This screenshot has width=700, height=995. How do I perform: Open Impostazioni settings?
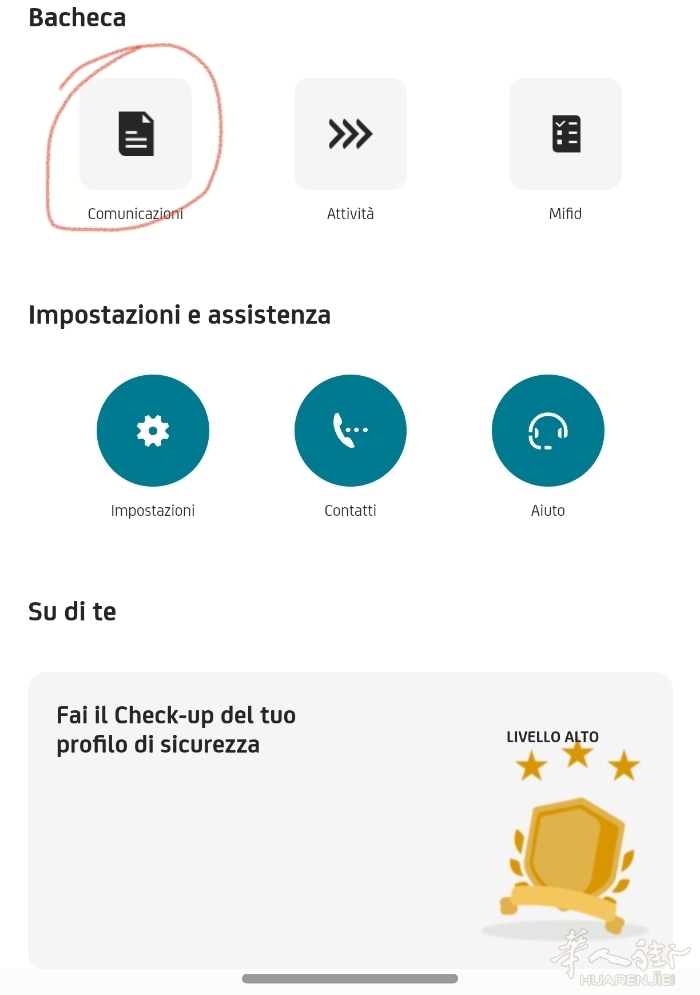[x=153, y=431]
